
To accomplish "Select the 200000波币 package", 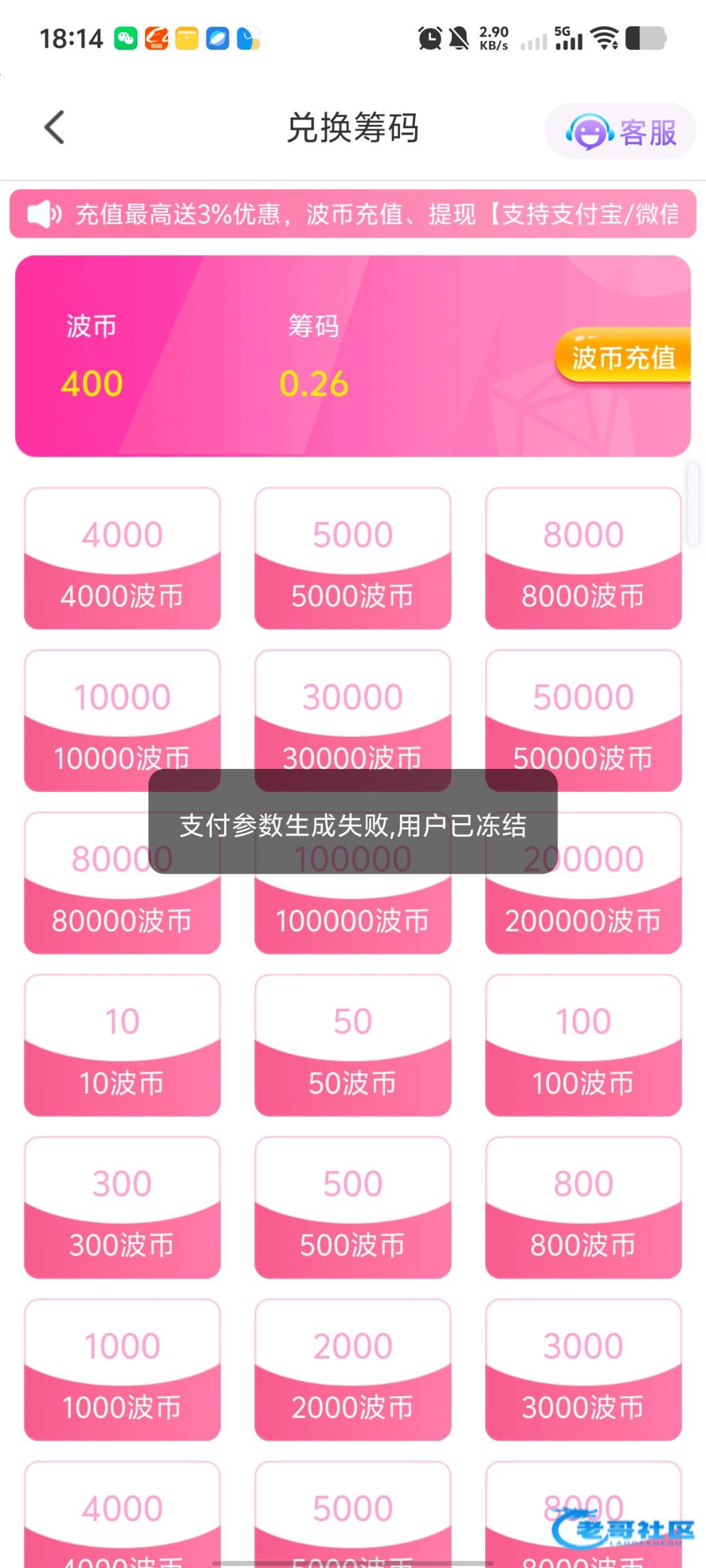I will (x=583, y=883).
